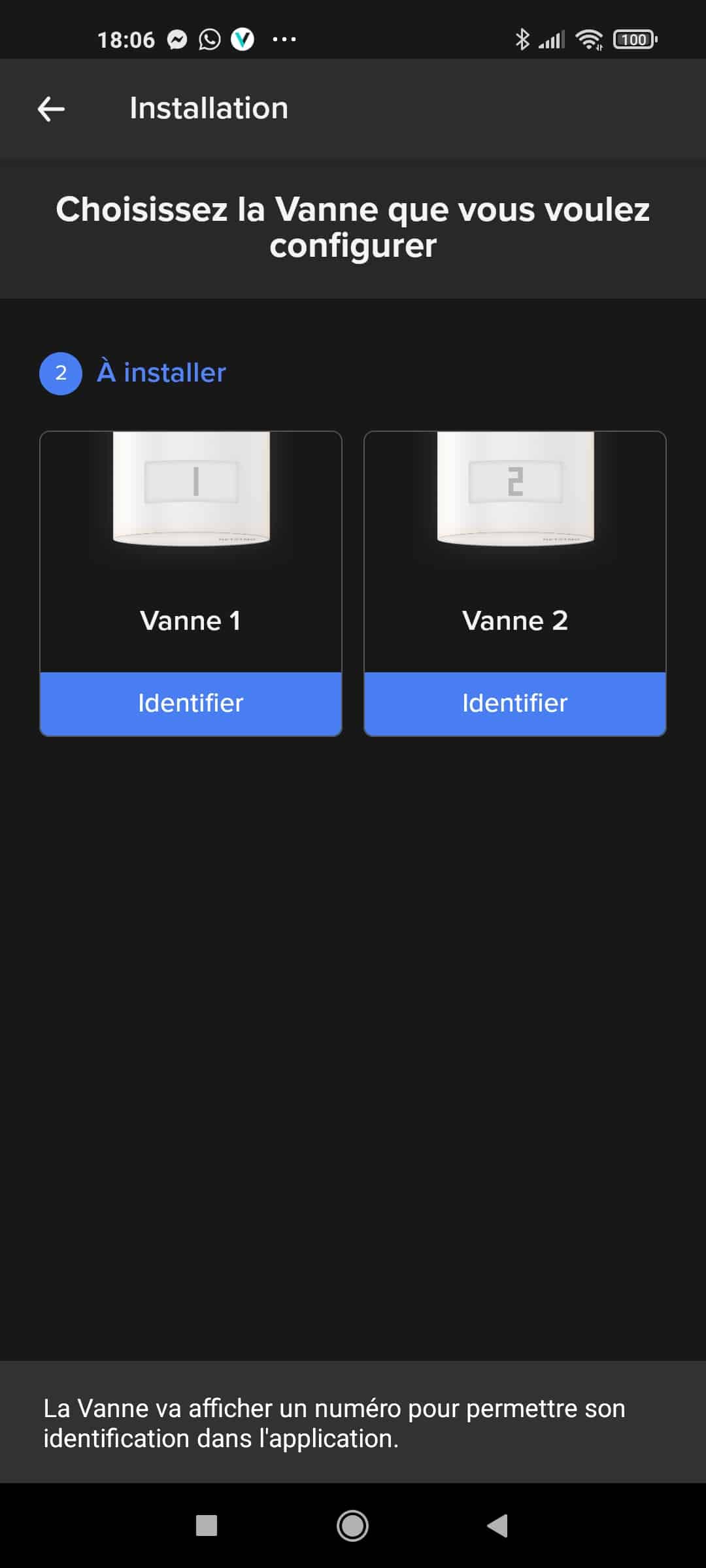Select the Vanne 1 card
Image resolution: width=706 pixels, height=1568 pixels.
click(191, 551)
